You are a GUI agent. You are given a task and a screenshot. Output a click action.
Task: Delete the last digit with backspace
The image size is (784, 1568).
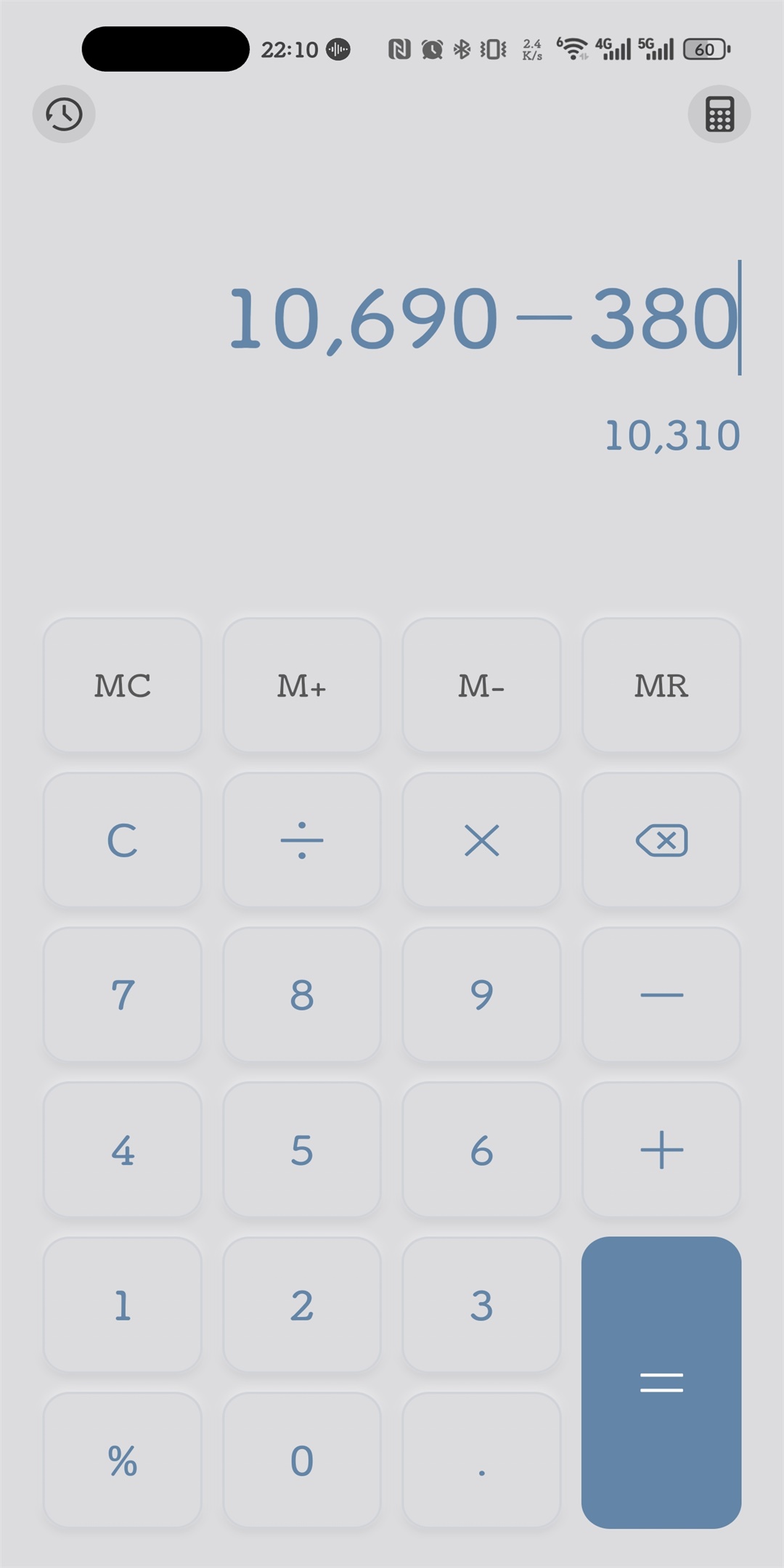661,840
